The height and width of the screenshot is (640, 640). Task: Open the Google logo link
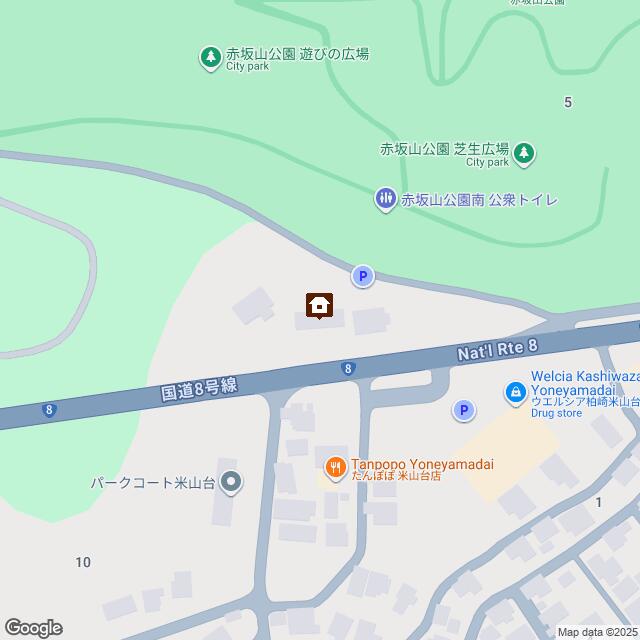point(32,627)
